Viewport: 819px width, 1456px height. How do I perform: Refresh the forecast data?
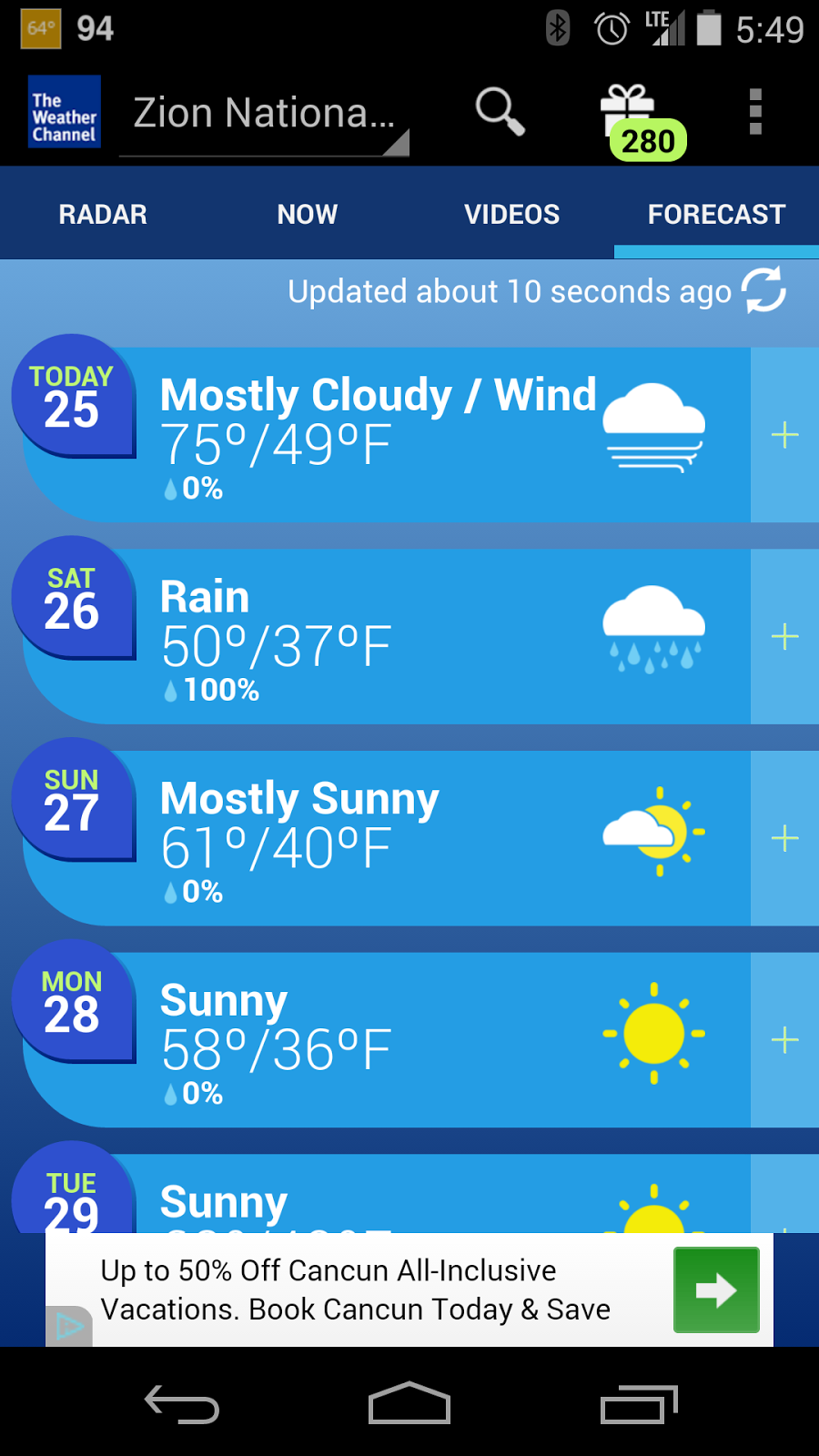point(763,291)
